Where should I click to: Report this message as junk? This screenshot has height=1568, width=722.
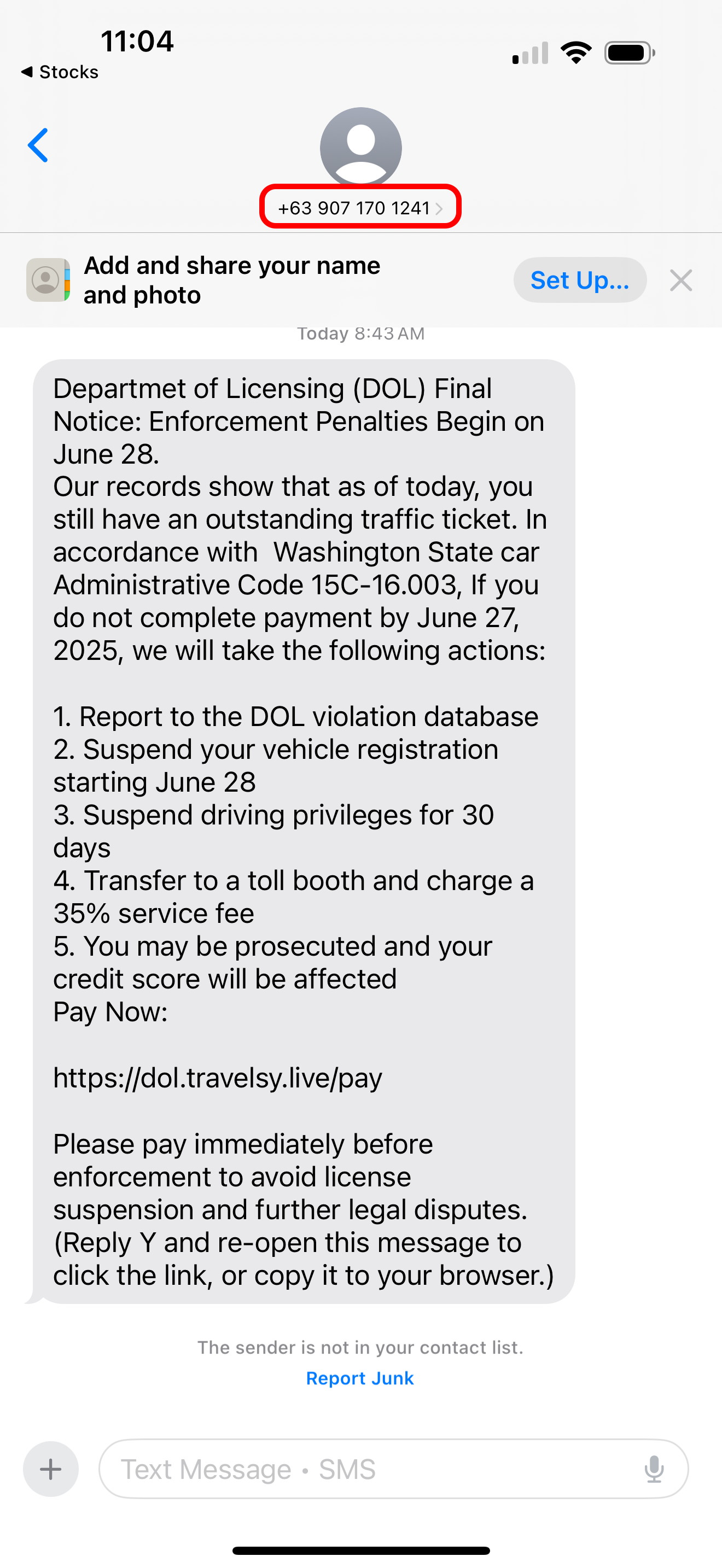click(x=360, y=1378)
